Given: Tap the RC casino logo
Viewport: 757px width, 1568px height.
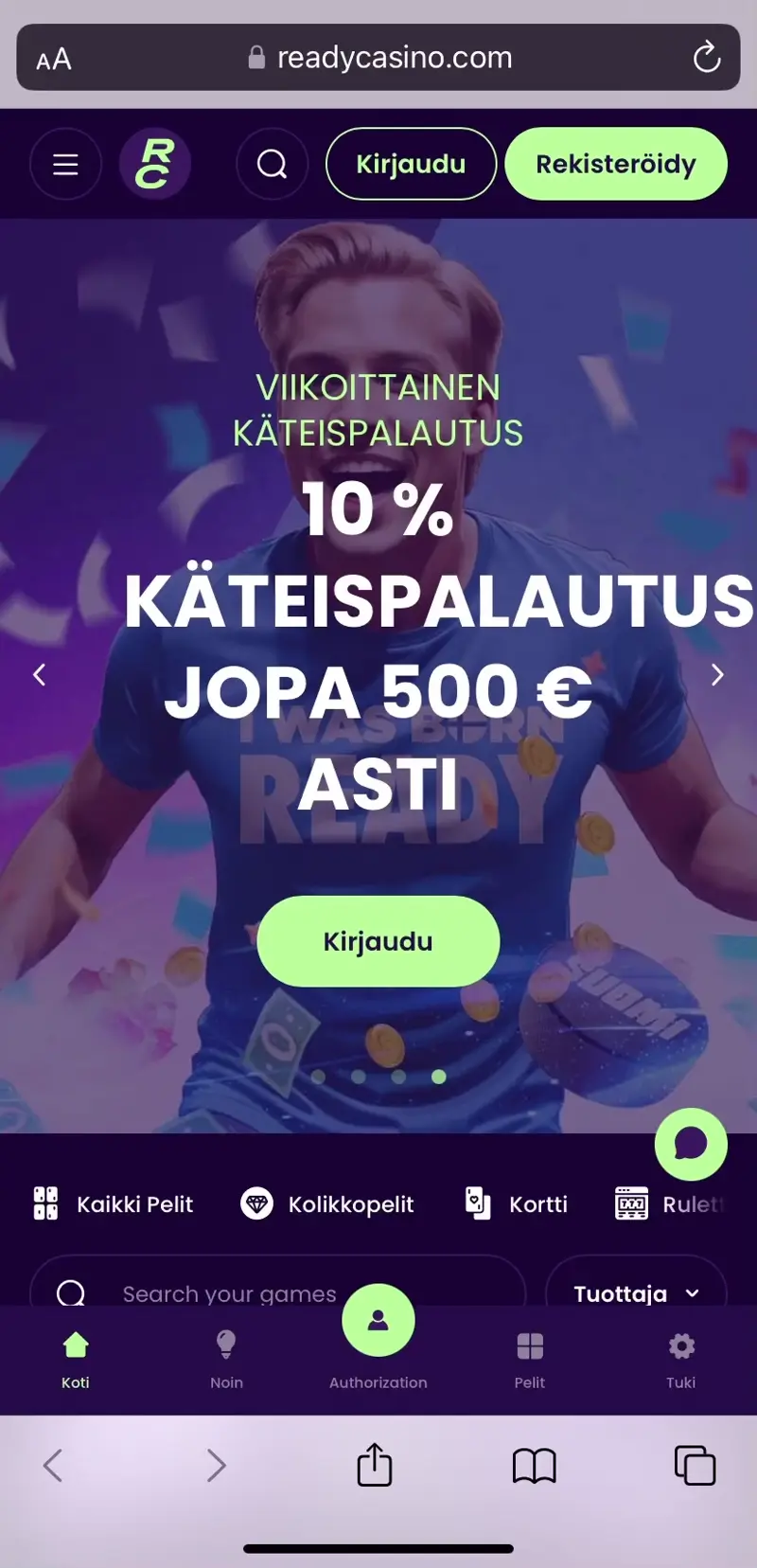Looking at the screenshot, I should [155, 163].
